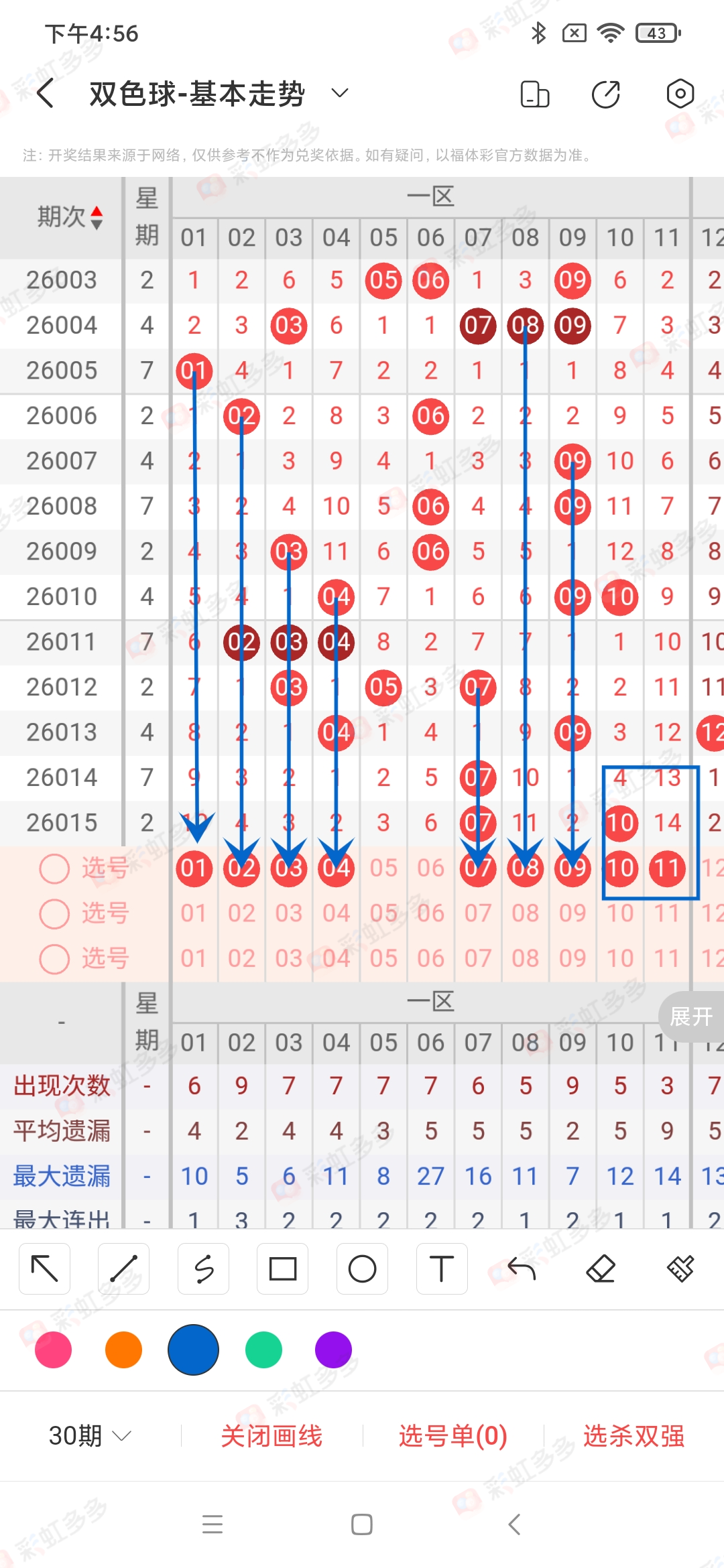
Task: Select the straight line drawing tool
Action: (124, 1268)
